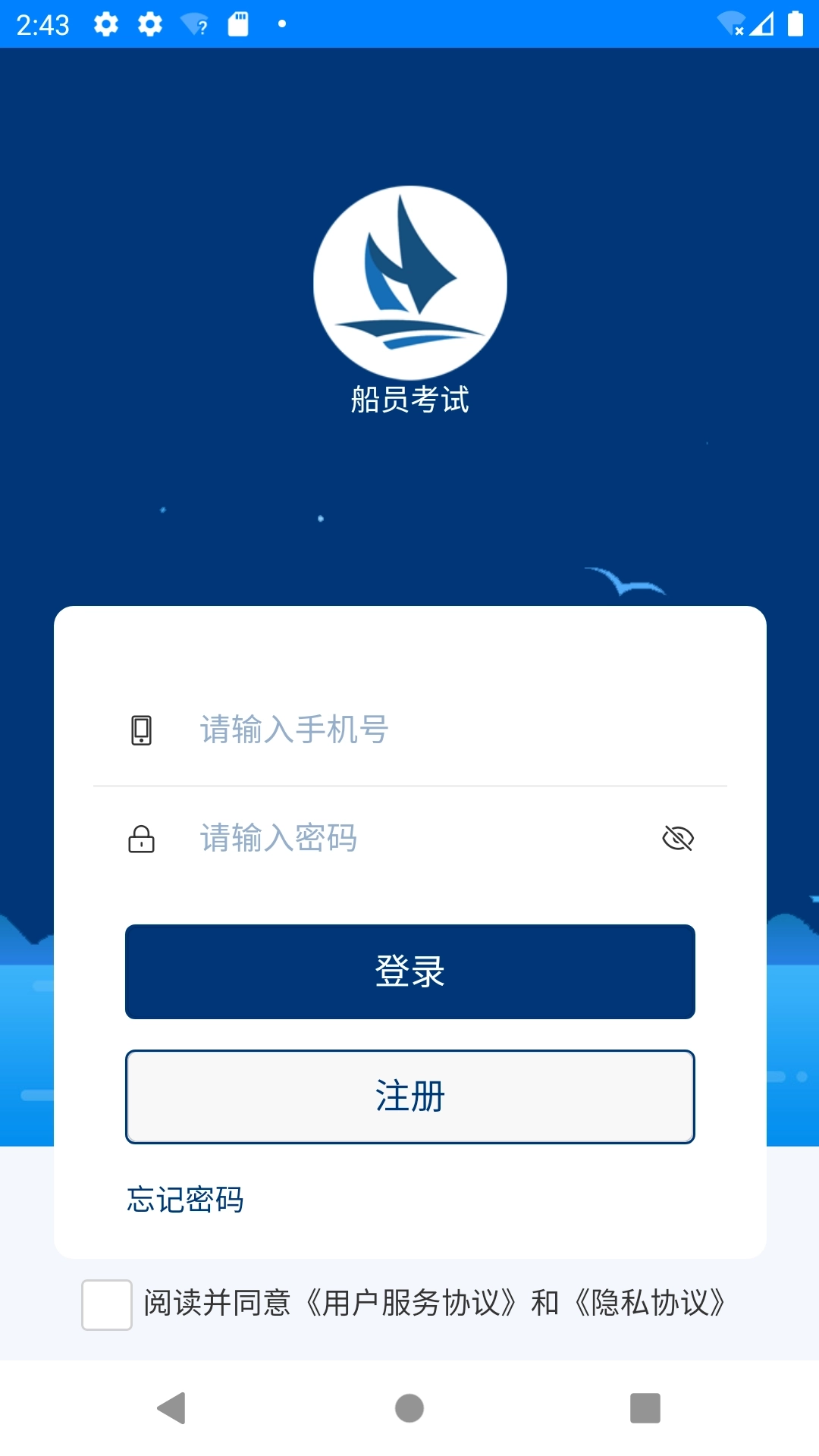
Task: Open the 《隐私协议》 privacy agreement
Action: [651, 1304]
